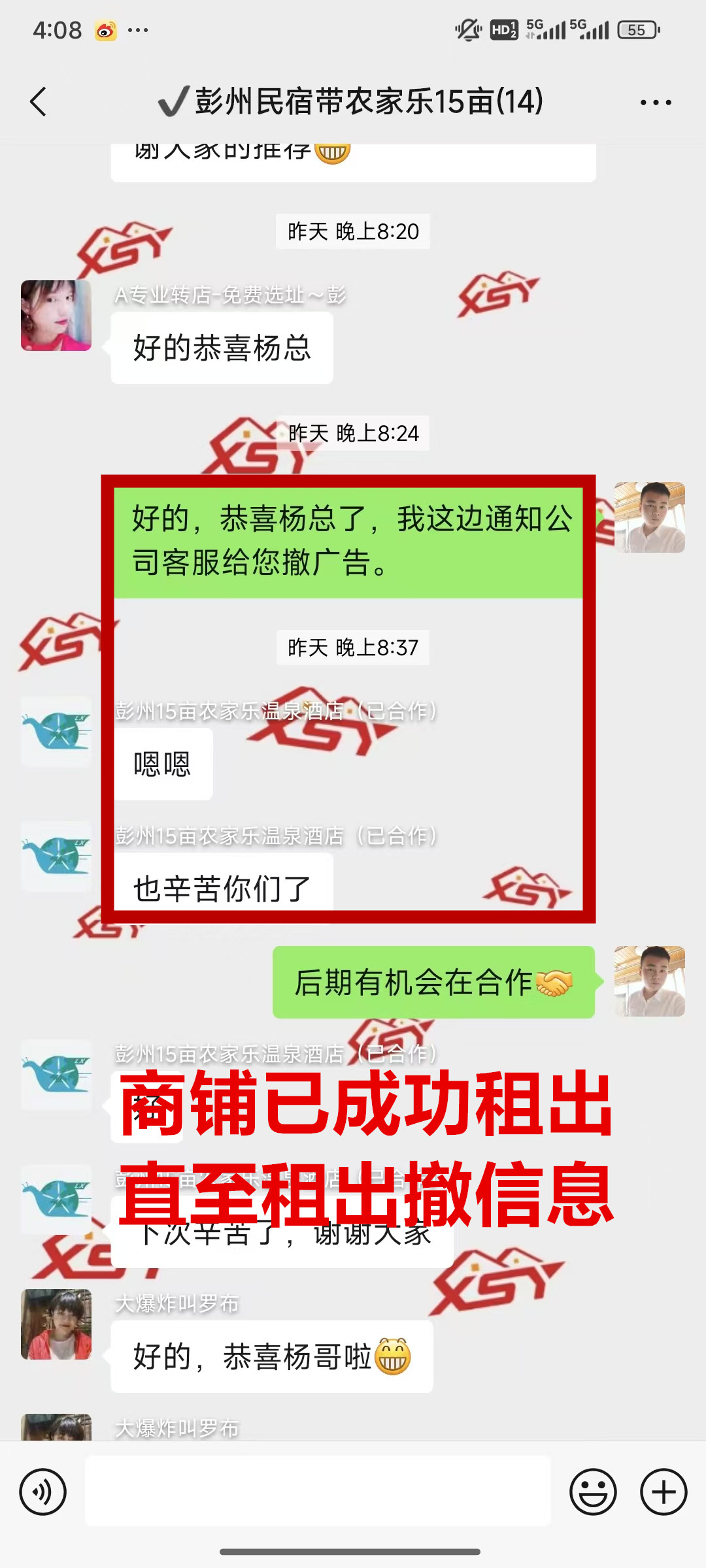
Task: Open avatar beside 好的，恭喜杨哥啦 message
Action: point(56,1324)
